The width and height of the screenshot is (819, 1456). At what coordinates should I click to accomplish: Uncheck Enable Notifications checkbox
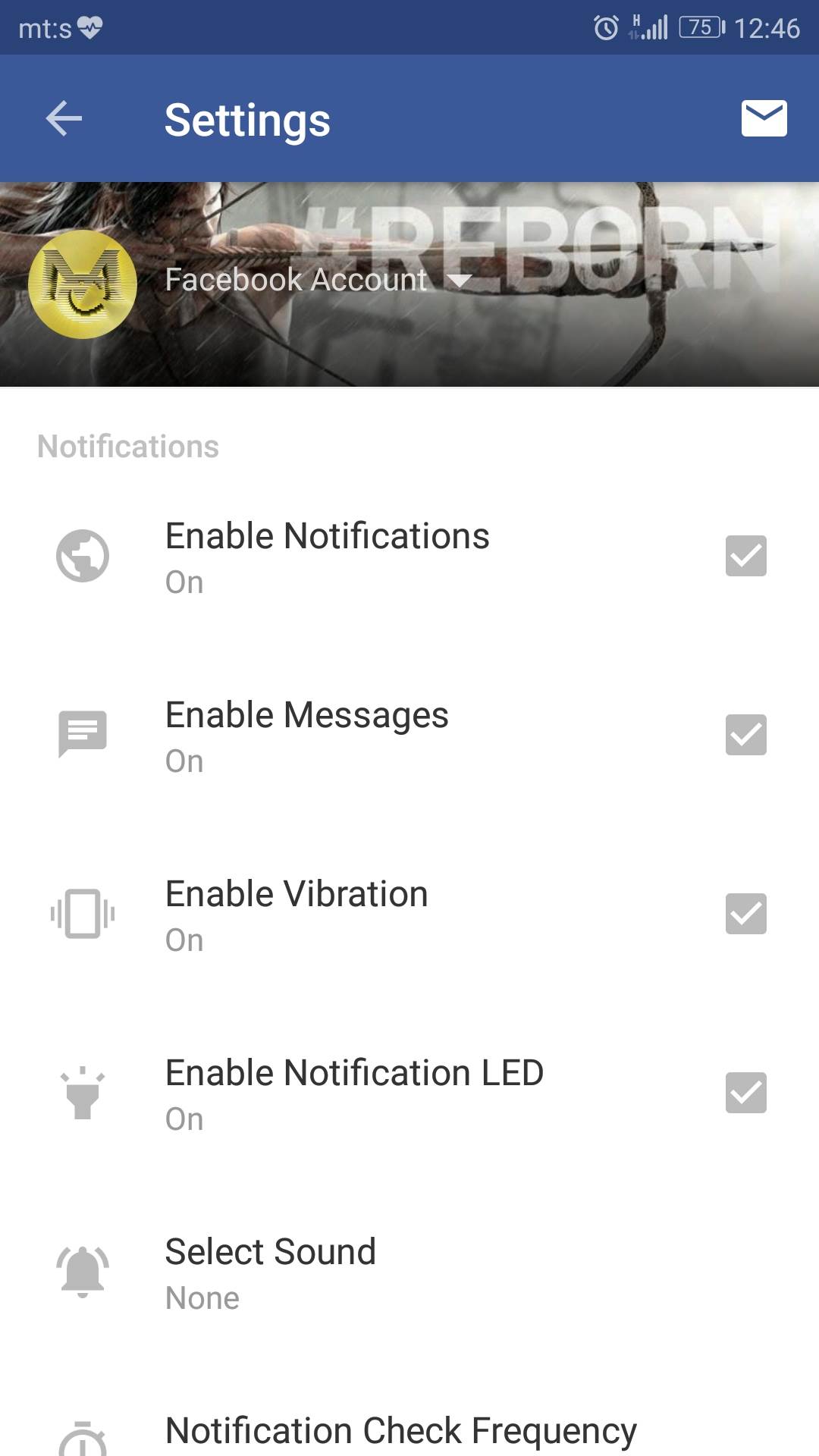point(745,556)
